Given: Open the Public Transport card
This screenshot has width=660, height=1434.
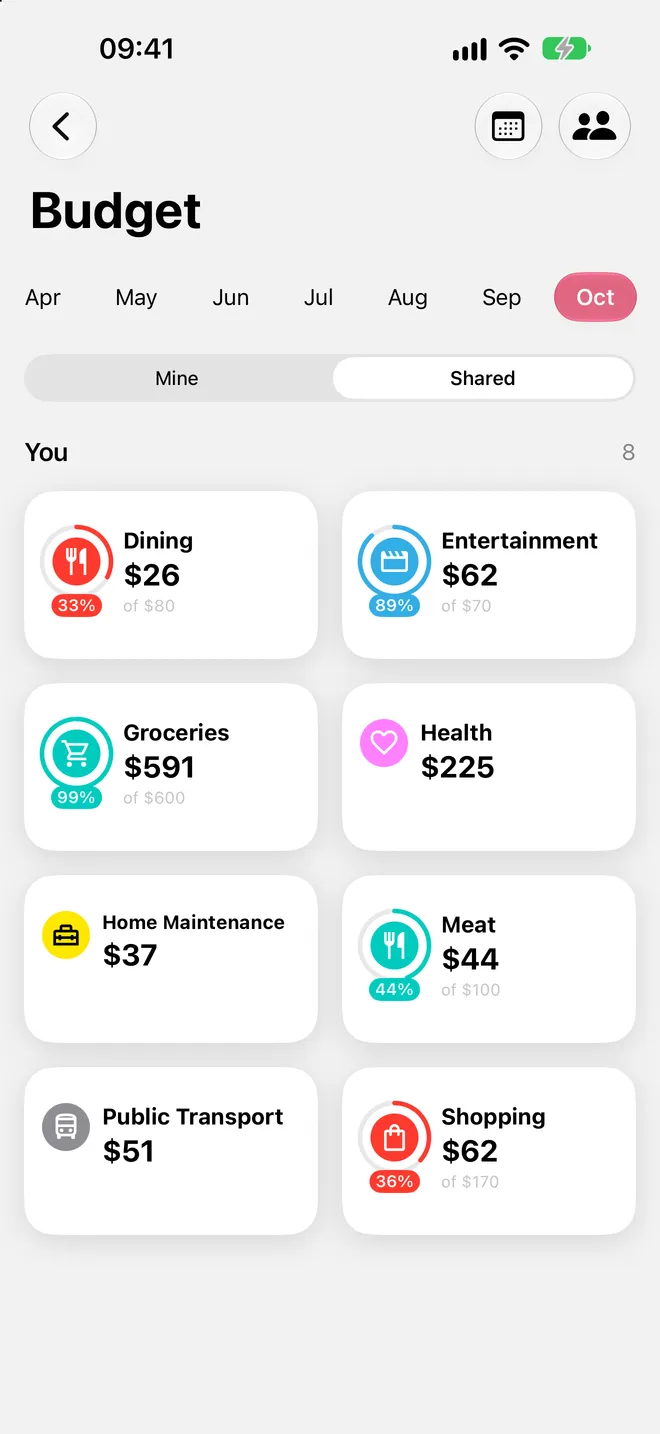Looking at the screenshot, I should point(171,1151).
